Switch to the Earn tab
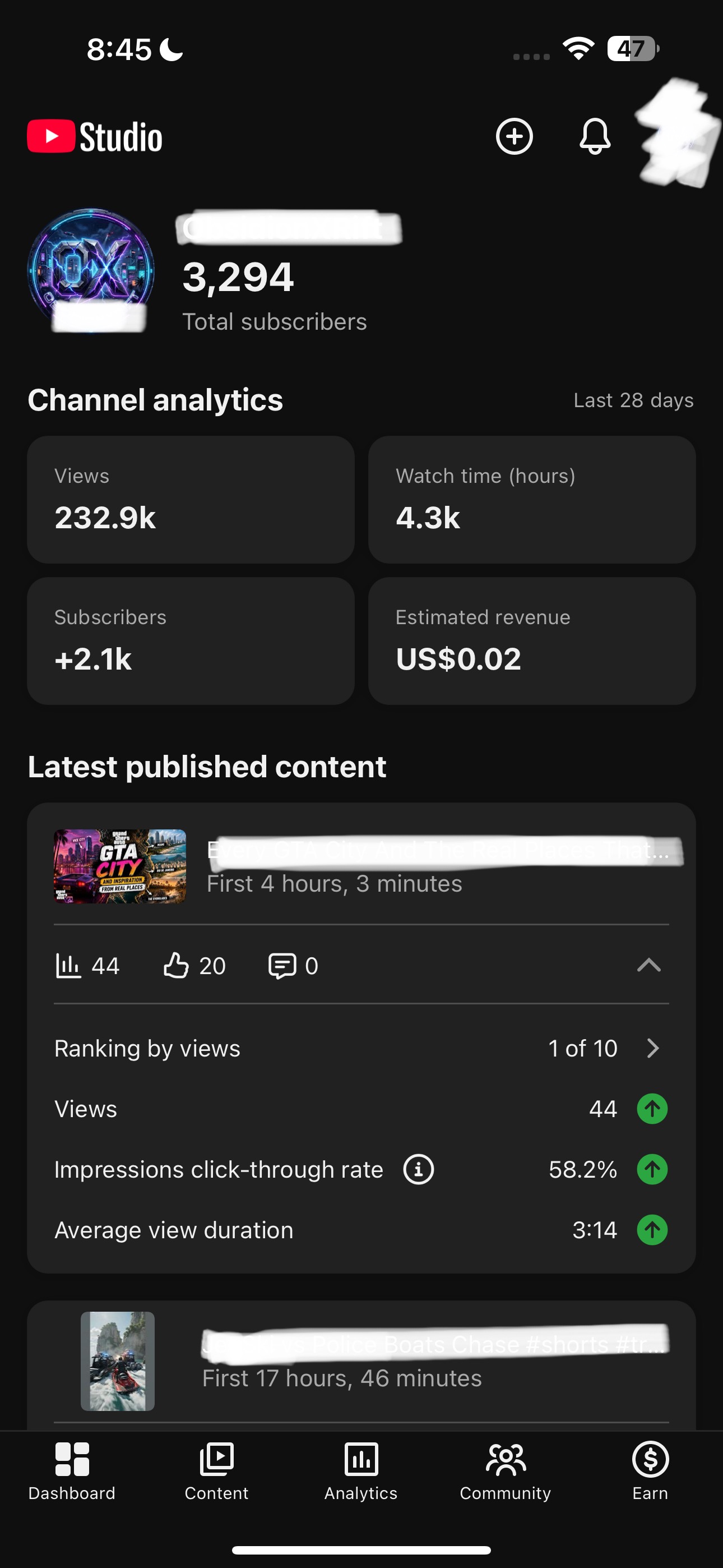 click(x=650, y=1471)
